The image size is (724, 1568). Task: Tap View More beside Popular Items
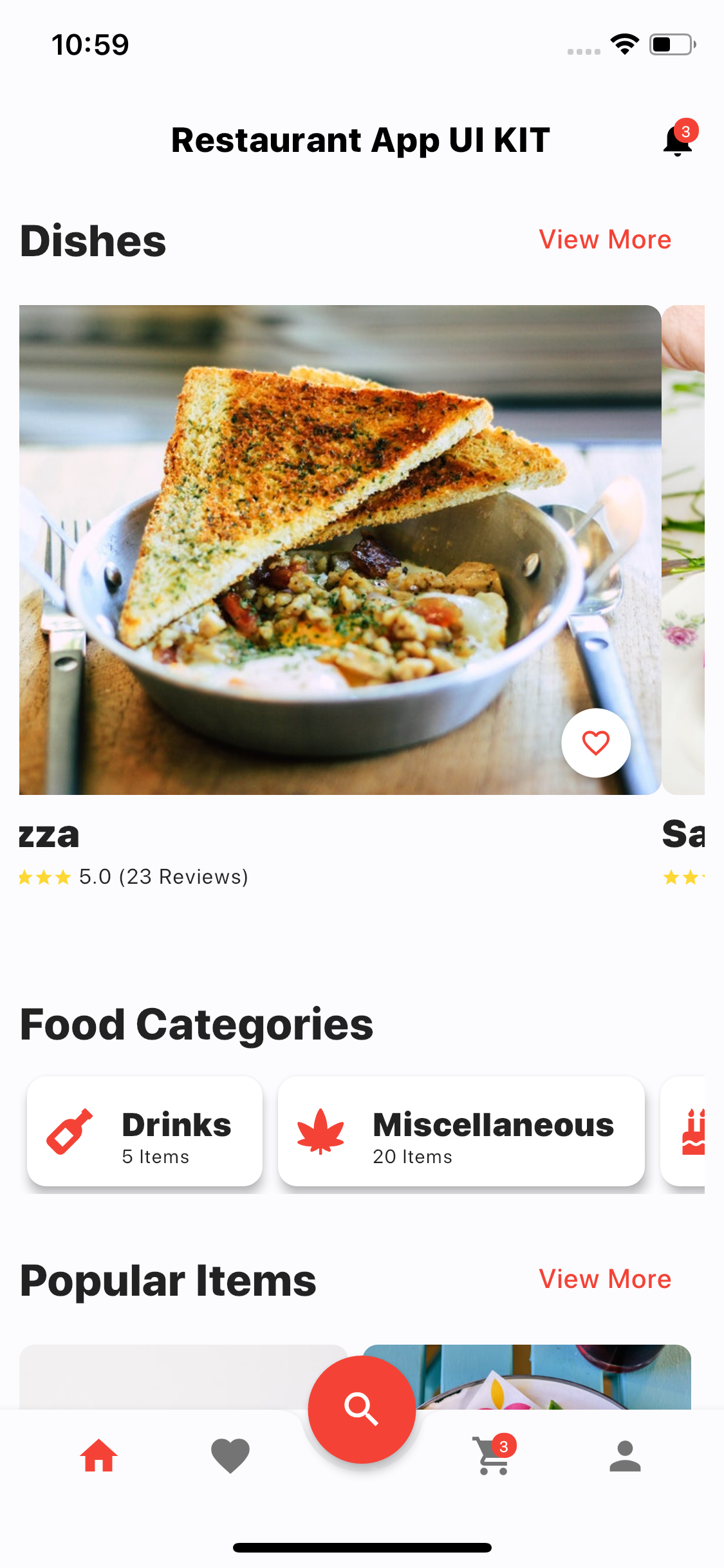click(605, 1279)
